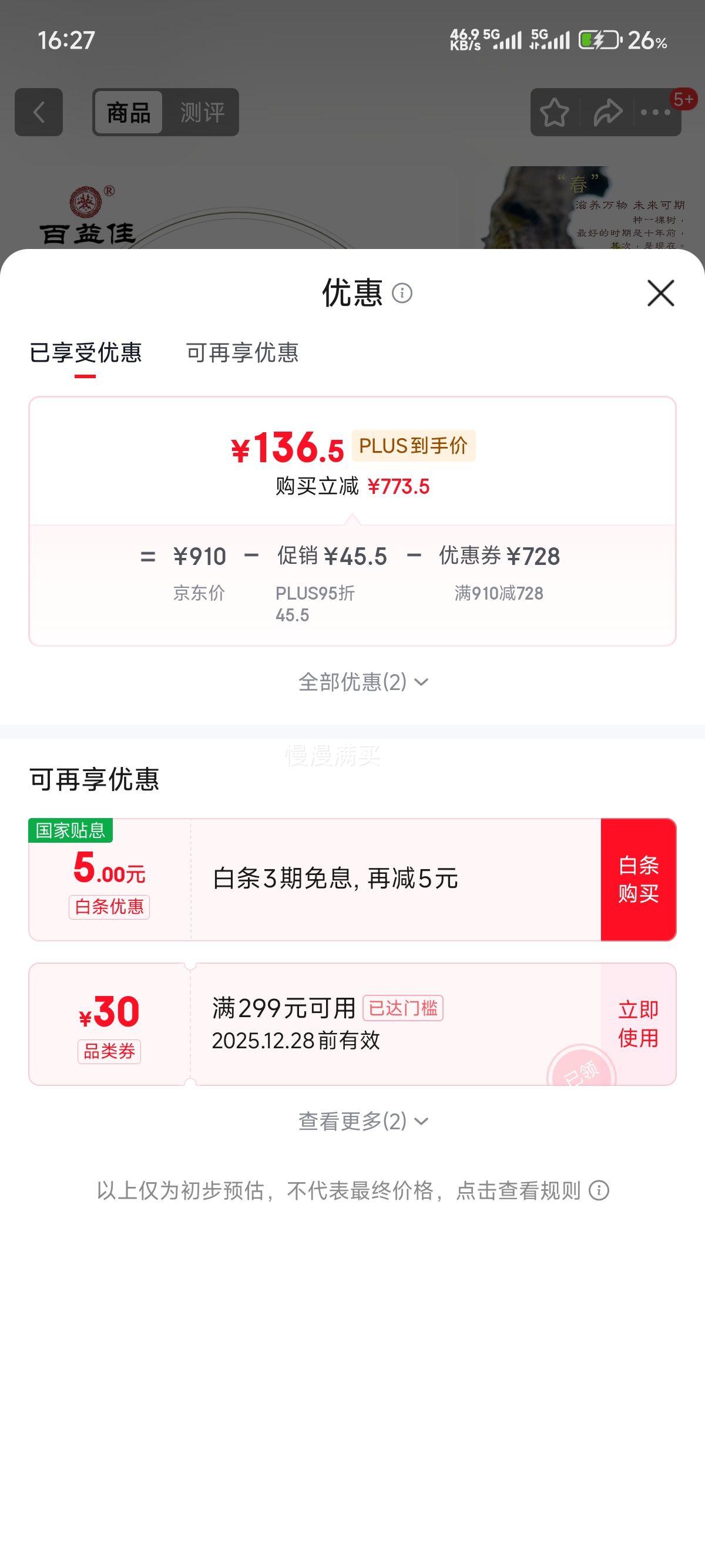The height and width of the screenshot is (1568, 705).
Task: Tap the back arrow to leave product page
Action: 38,113
